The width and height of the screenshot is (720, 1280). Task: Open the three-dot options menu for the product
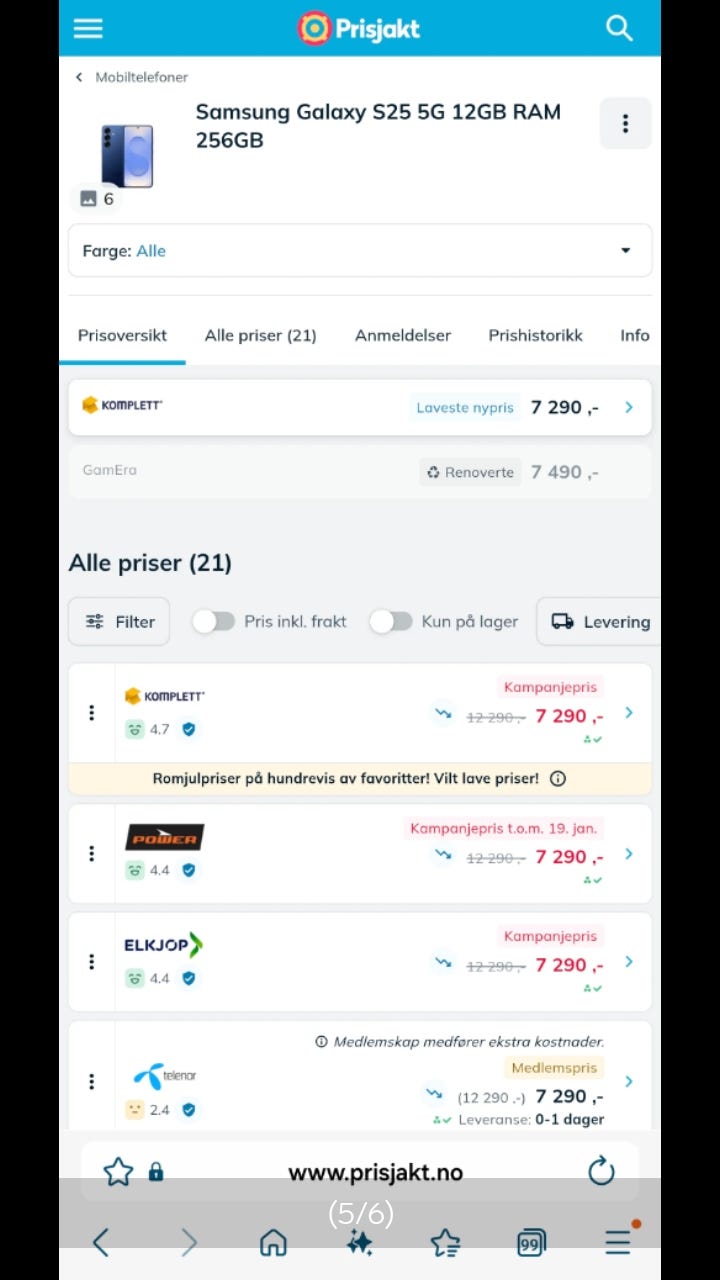pos(625,123)
